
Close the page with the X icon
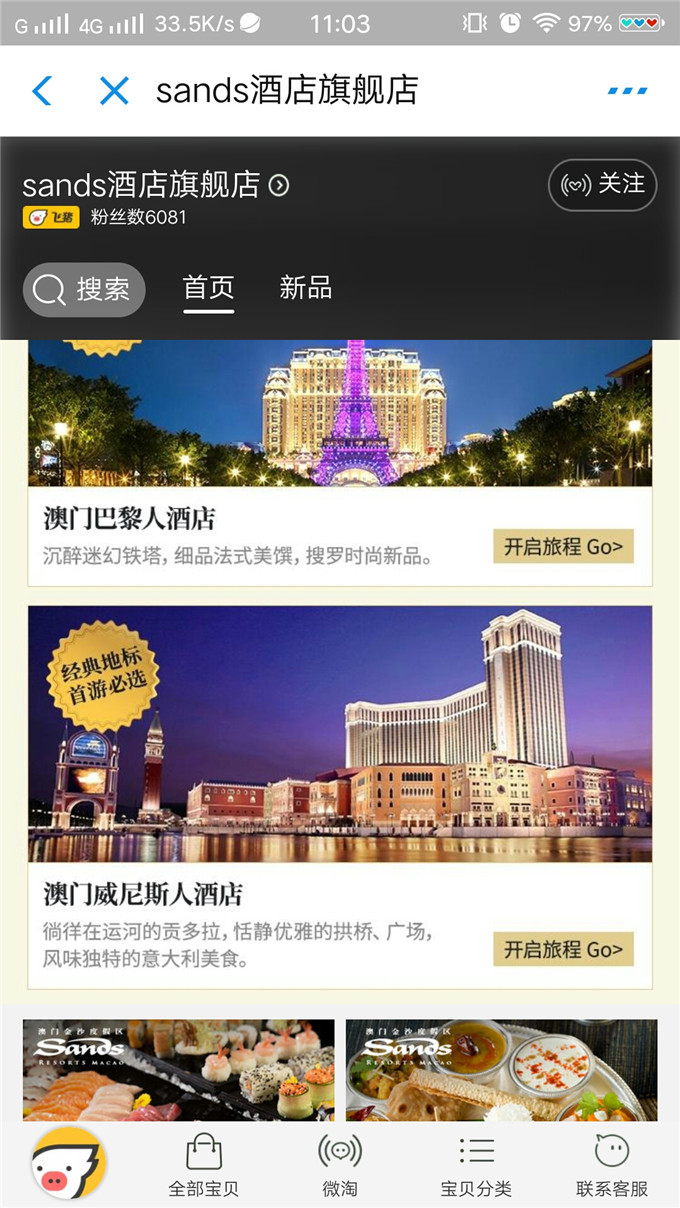coord(114,91)
